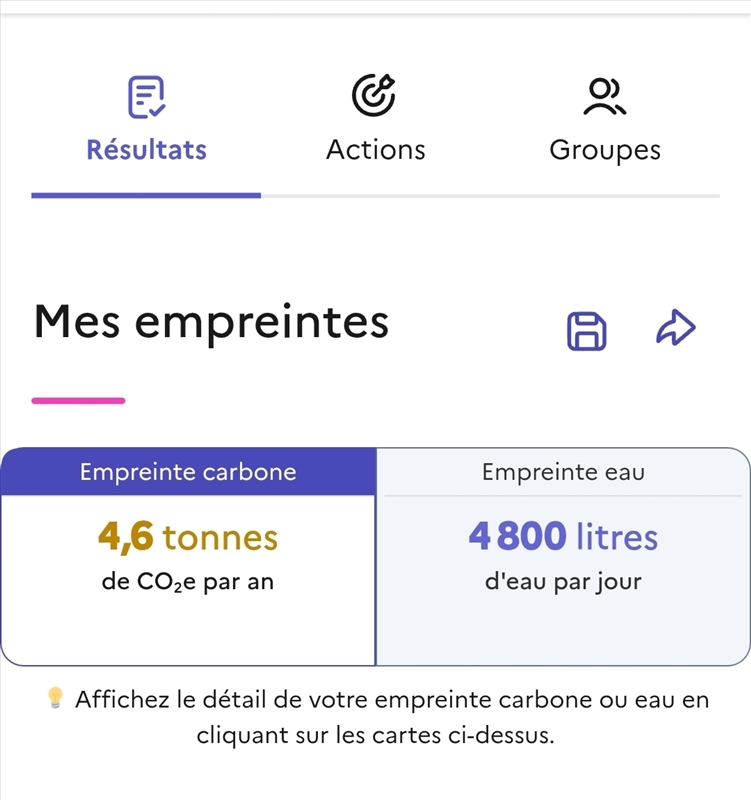View the Empreinte eau card
This screenshot has width=751, height=800.
(563, 556)
